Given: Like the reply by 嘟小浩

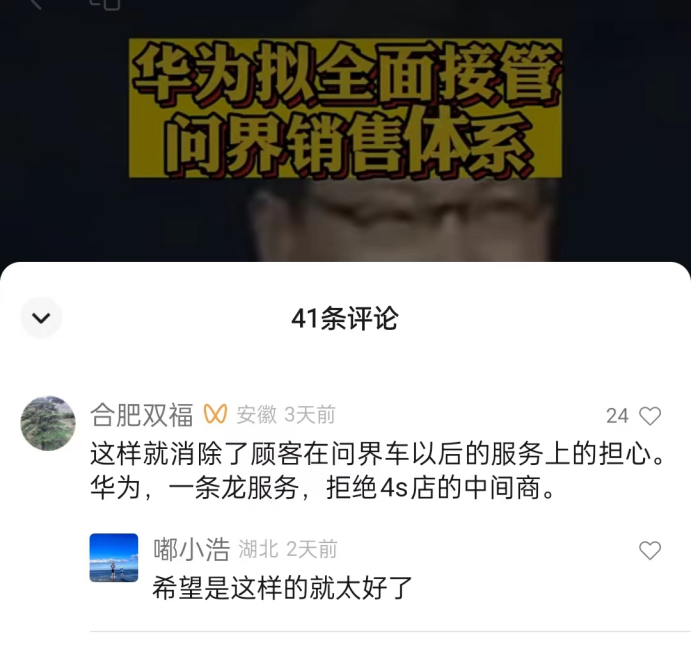Looking at the screenshot, I should point(650,550).
